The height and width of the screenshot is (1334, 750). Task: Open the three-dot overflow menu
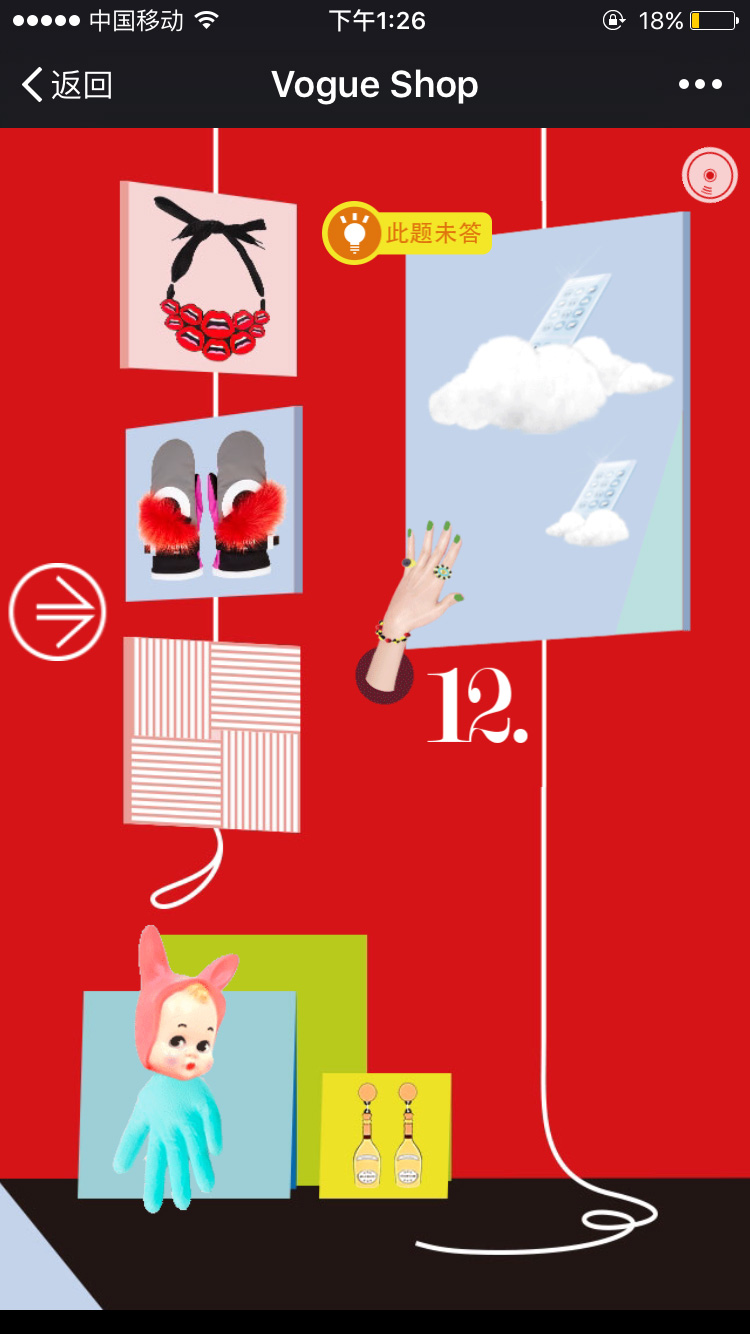700,85
